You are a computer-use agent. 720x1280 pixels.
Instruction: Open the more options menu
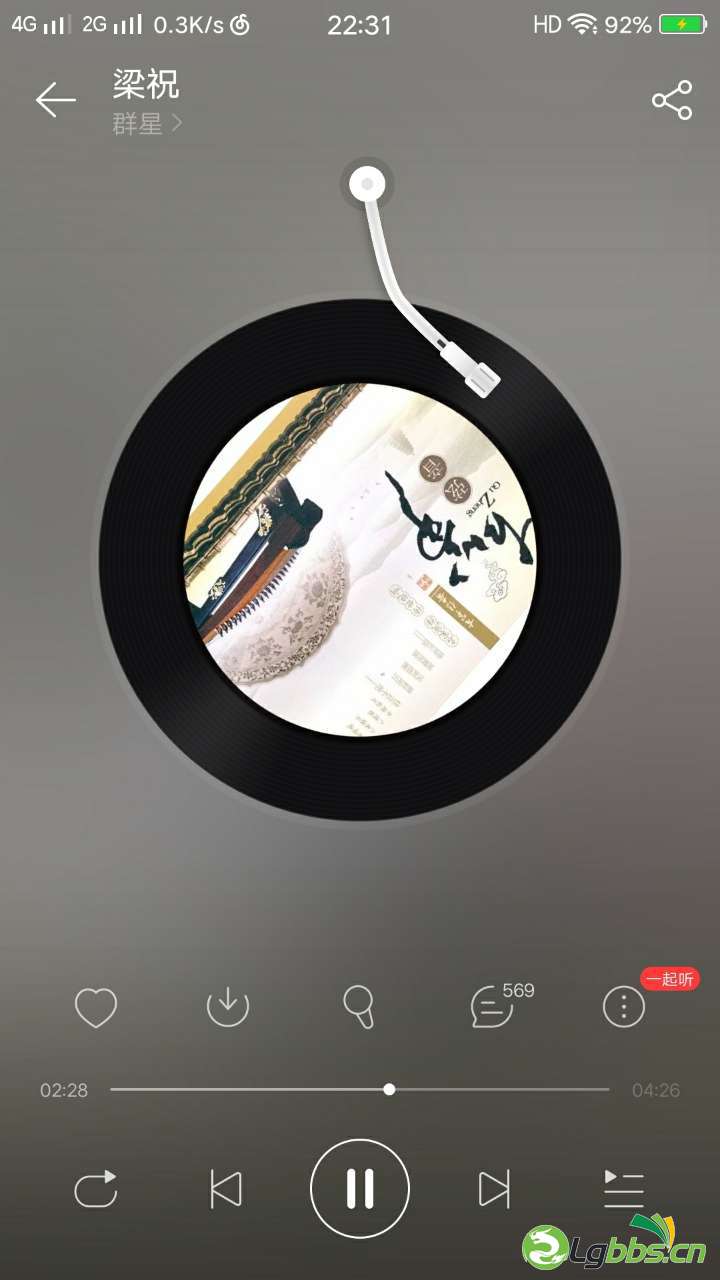pos(623,1007)
